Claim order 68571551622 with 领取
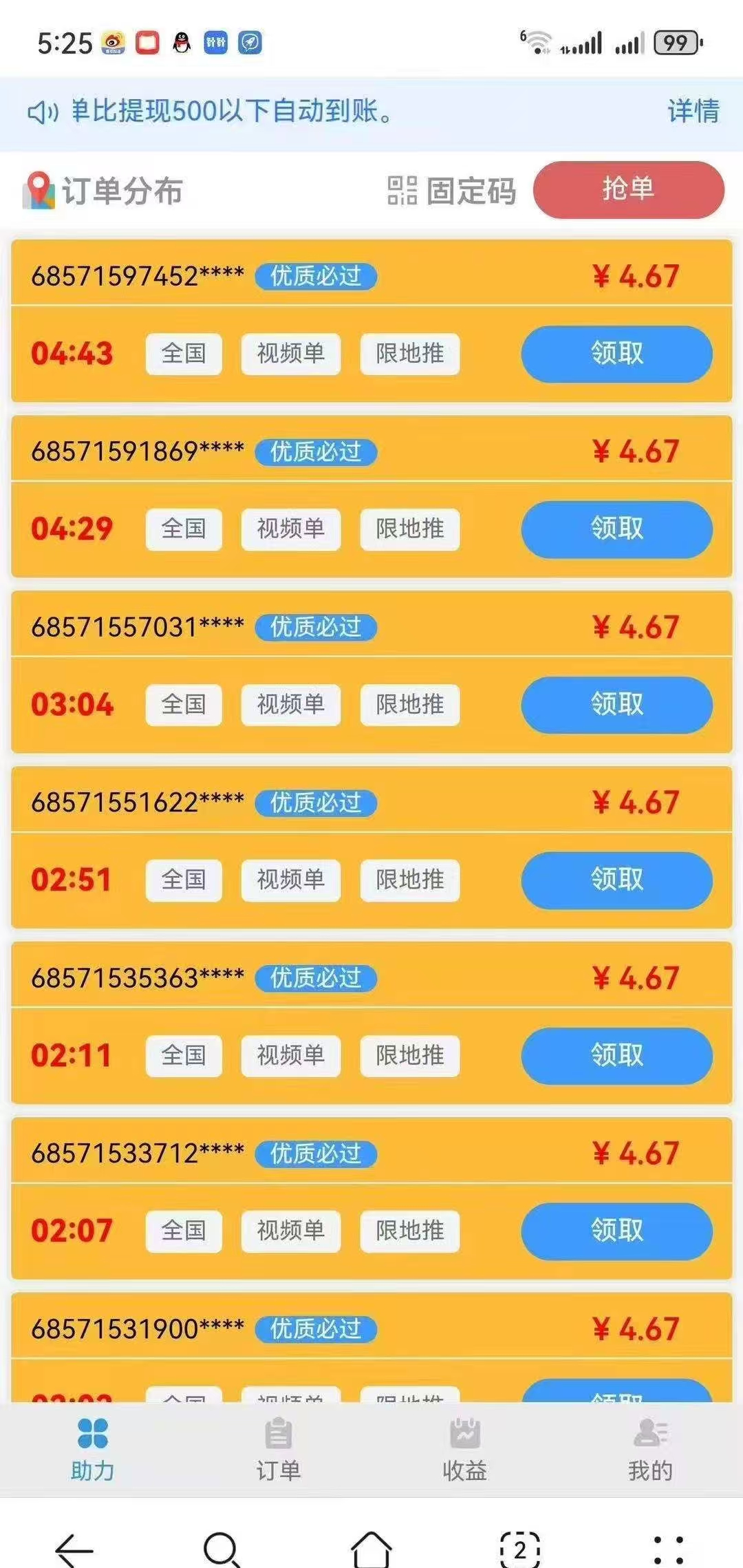This screenshot has width=743, height=1568. coord(617,880)
